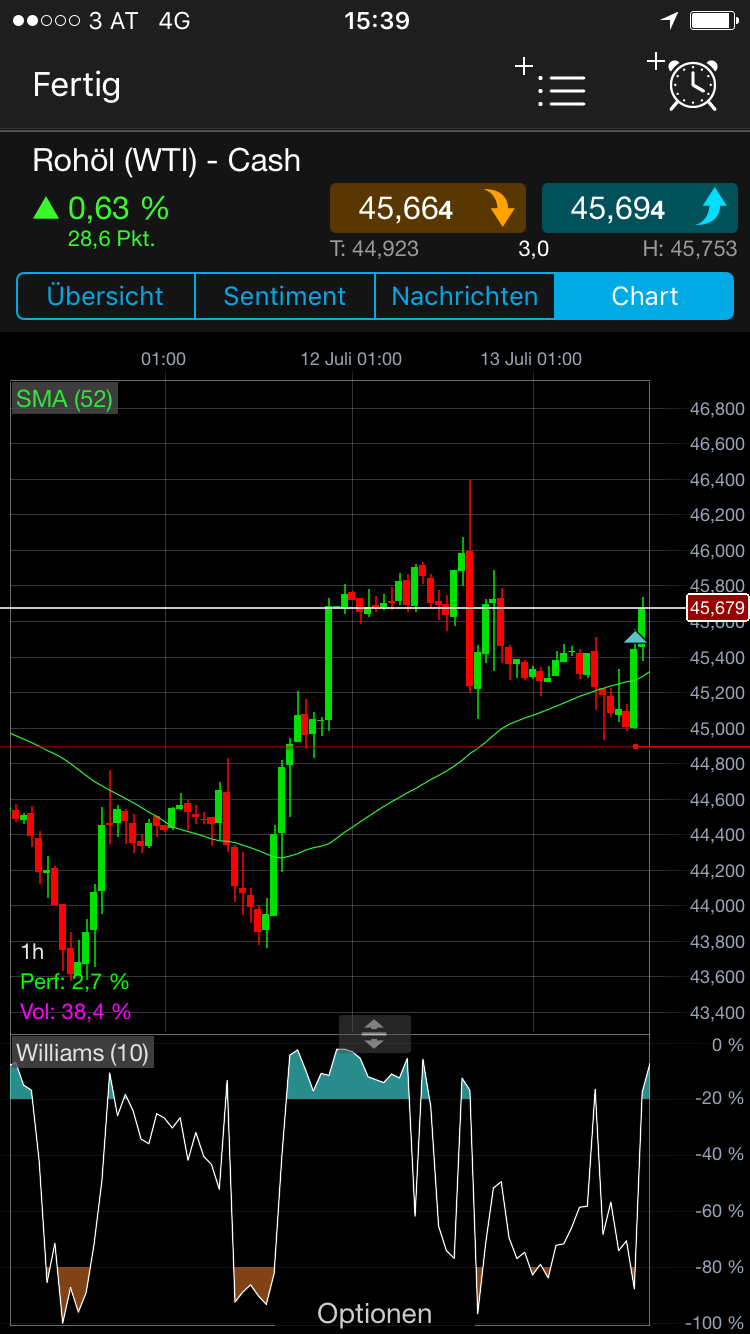
Task: Open chart Optionen
Action: pos(375,1313)
